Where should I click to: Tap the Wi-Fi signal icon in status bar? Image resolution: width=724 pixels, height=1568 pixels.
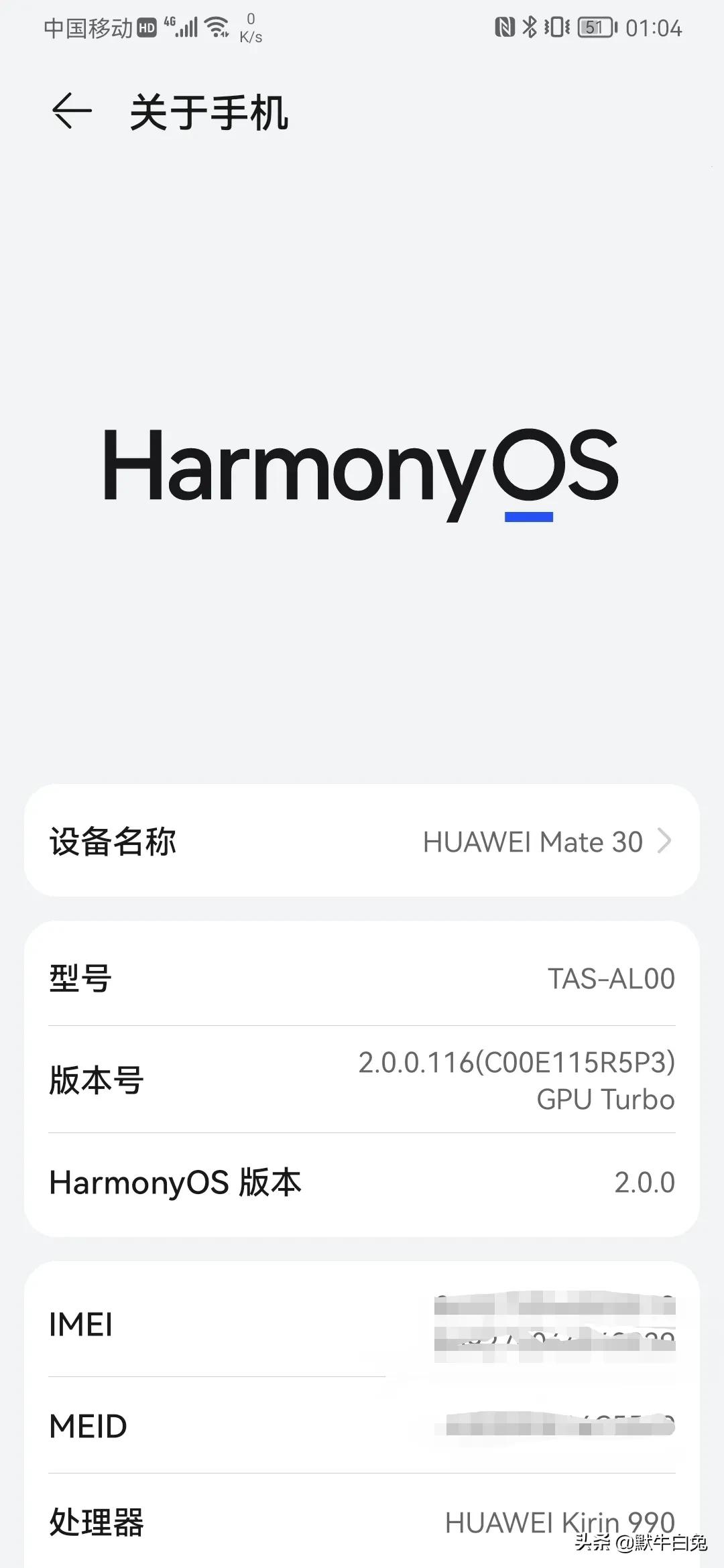tap(216, 27)
